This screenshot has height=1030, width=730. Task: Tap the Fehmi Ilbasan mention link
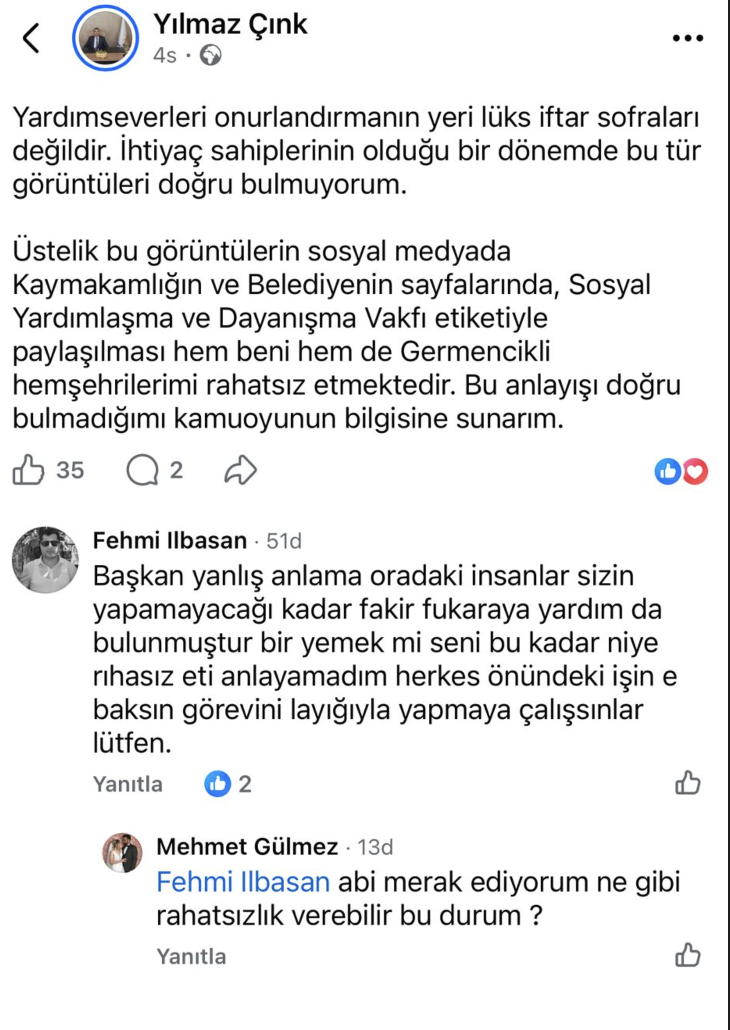244,882
